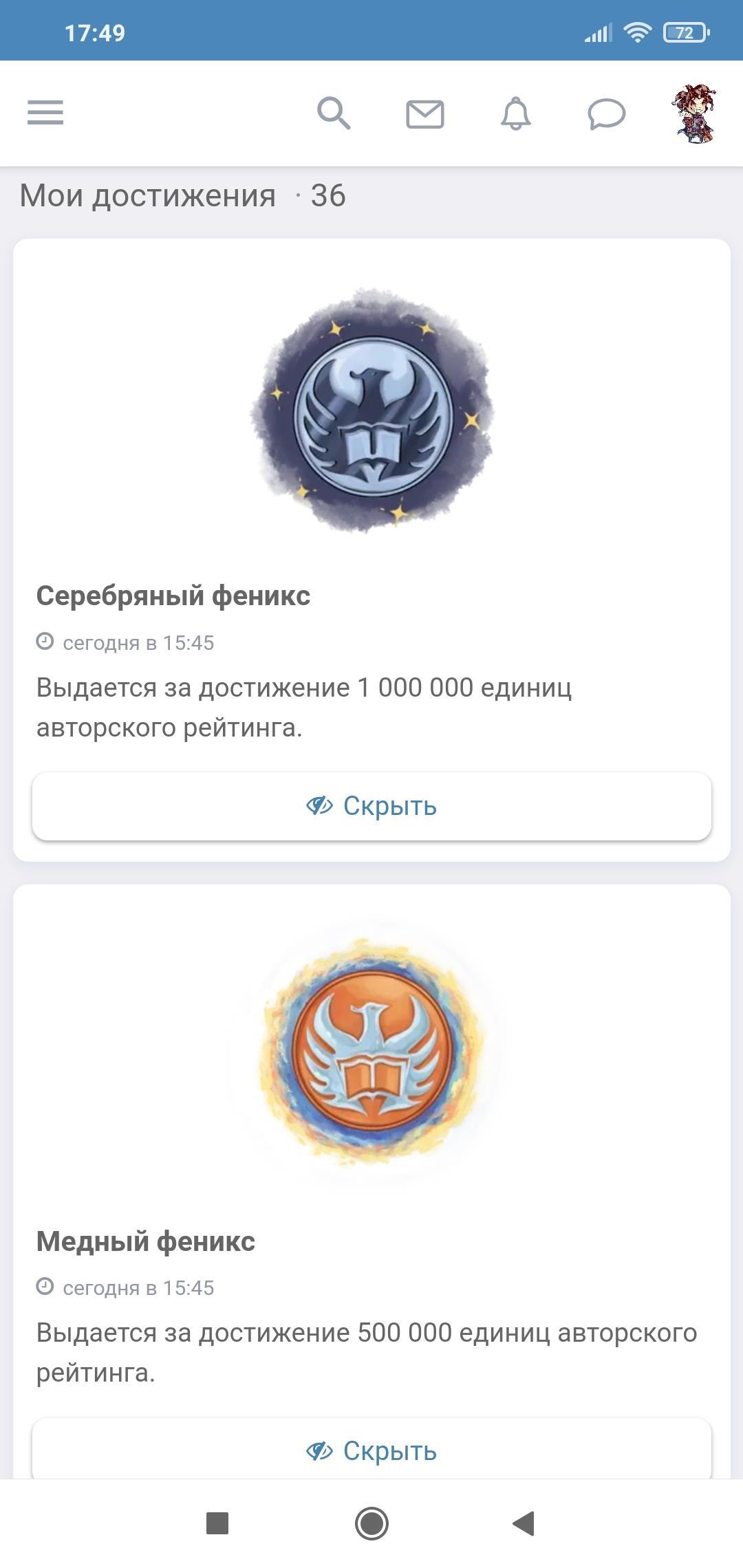
Task: Open the notifications bell
Action: click(515, 113)
